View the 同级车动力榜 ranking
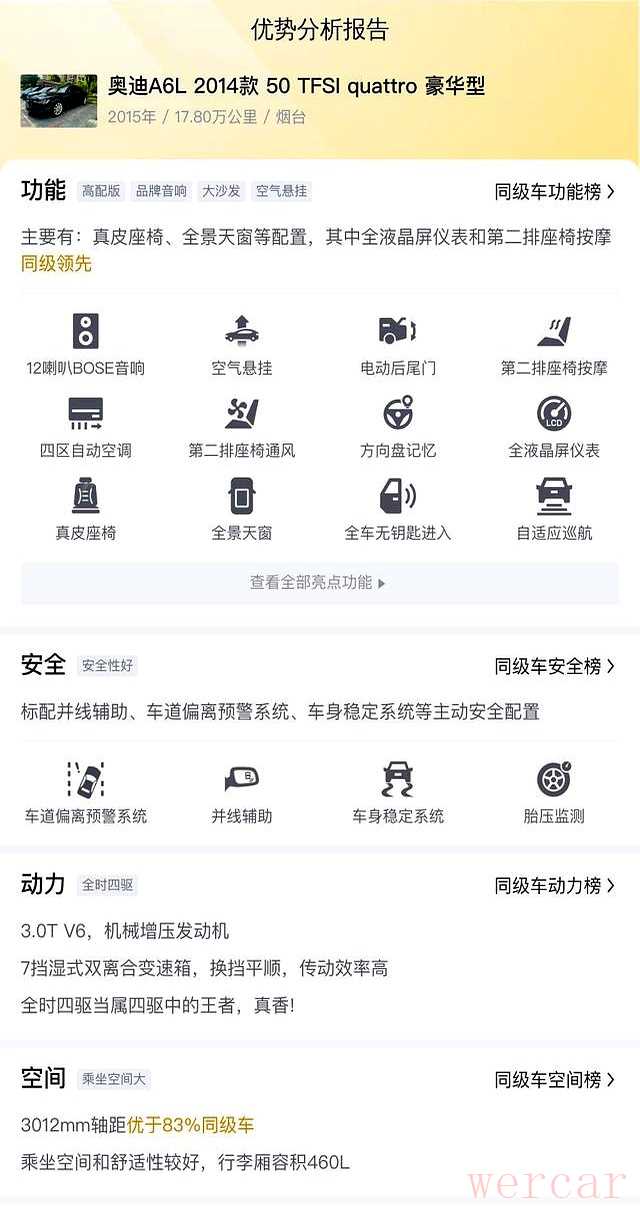This screenshot has width=640, height=1211. click(x=554, y=885)
